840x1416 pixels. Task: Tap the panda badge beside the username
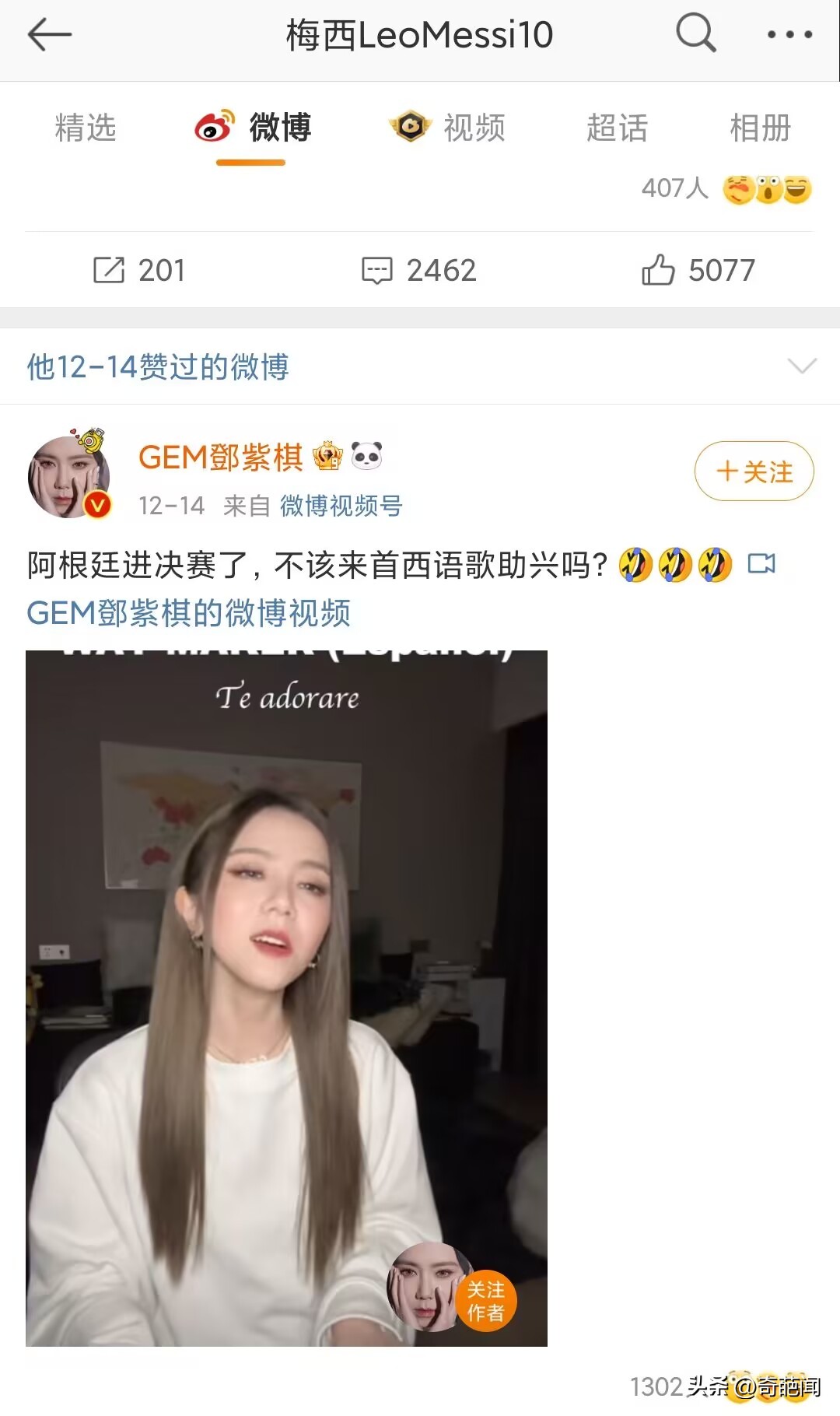pyautogui.click(x=367, y=457)
